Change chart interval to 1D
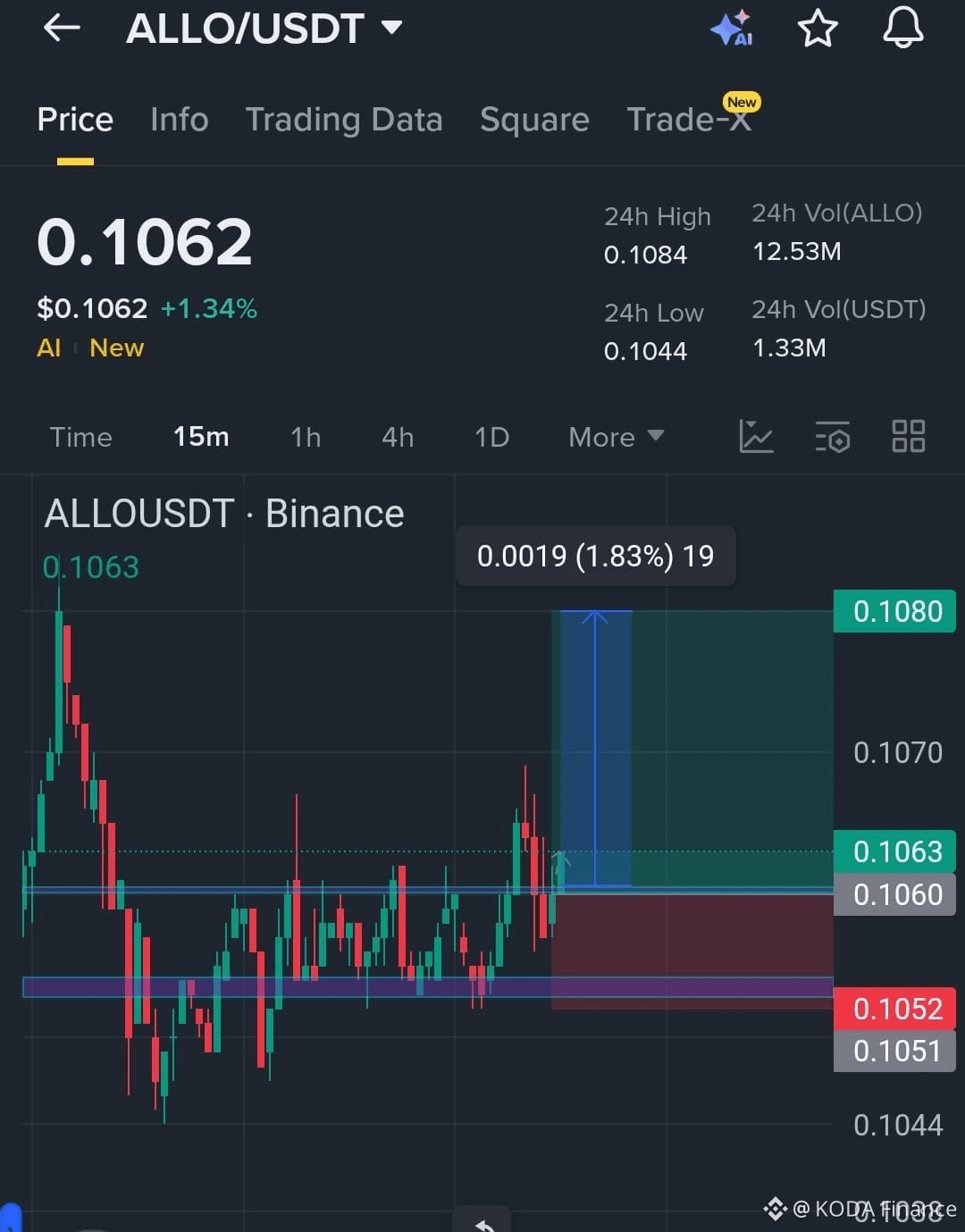 click(491, 437)
